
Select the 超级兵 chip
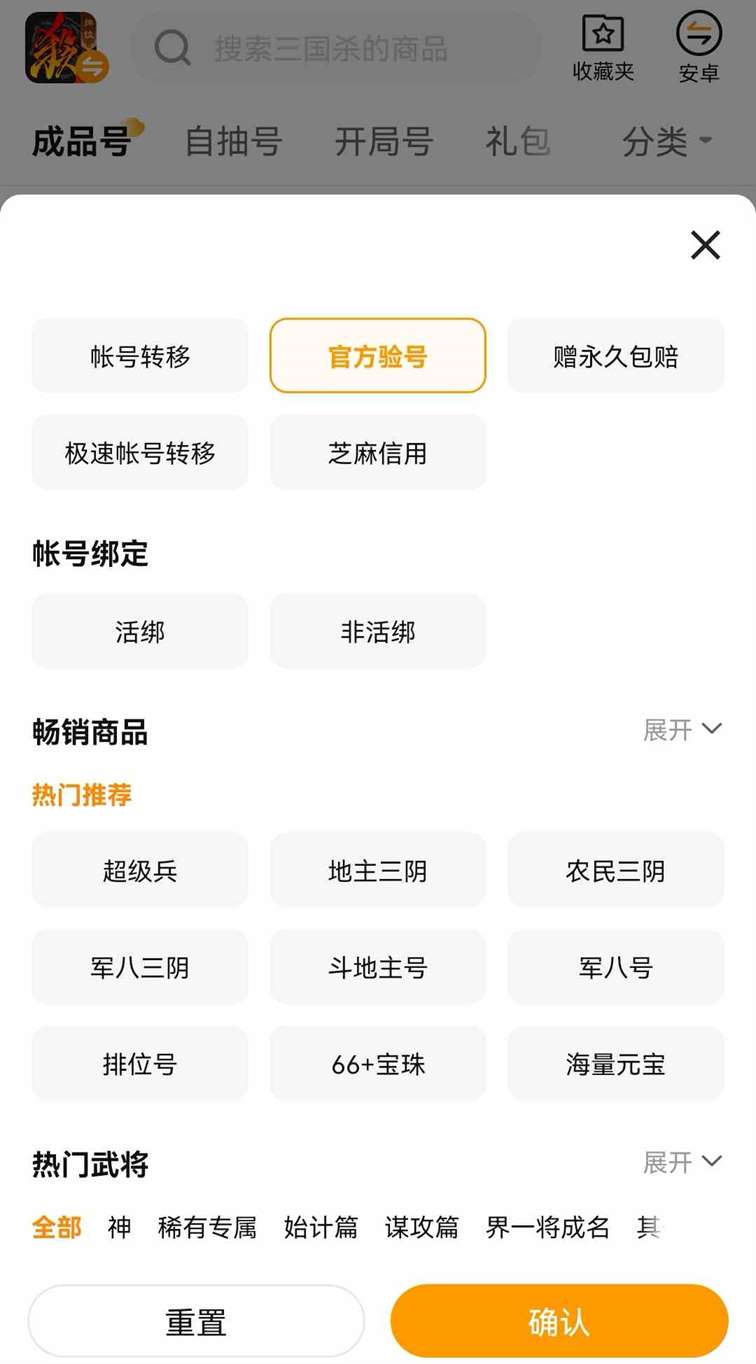tap(140, 871)
